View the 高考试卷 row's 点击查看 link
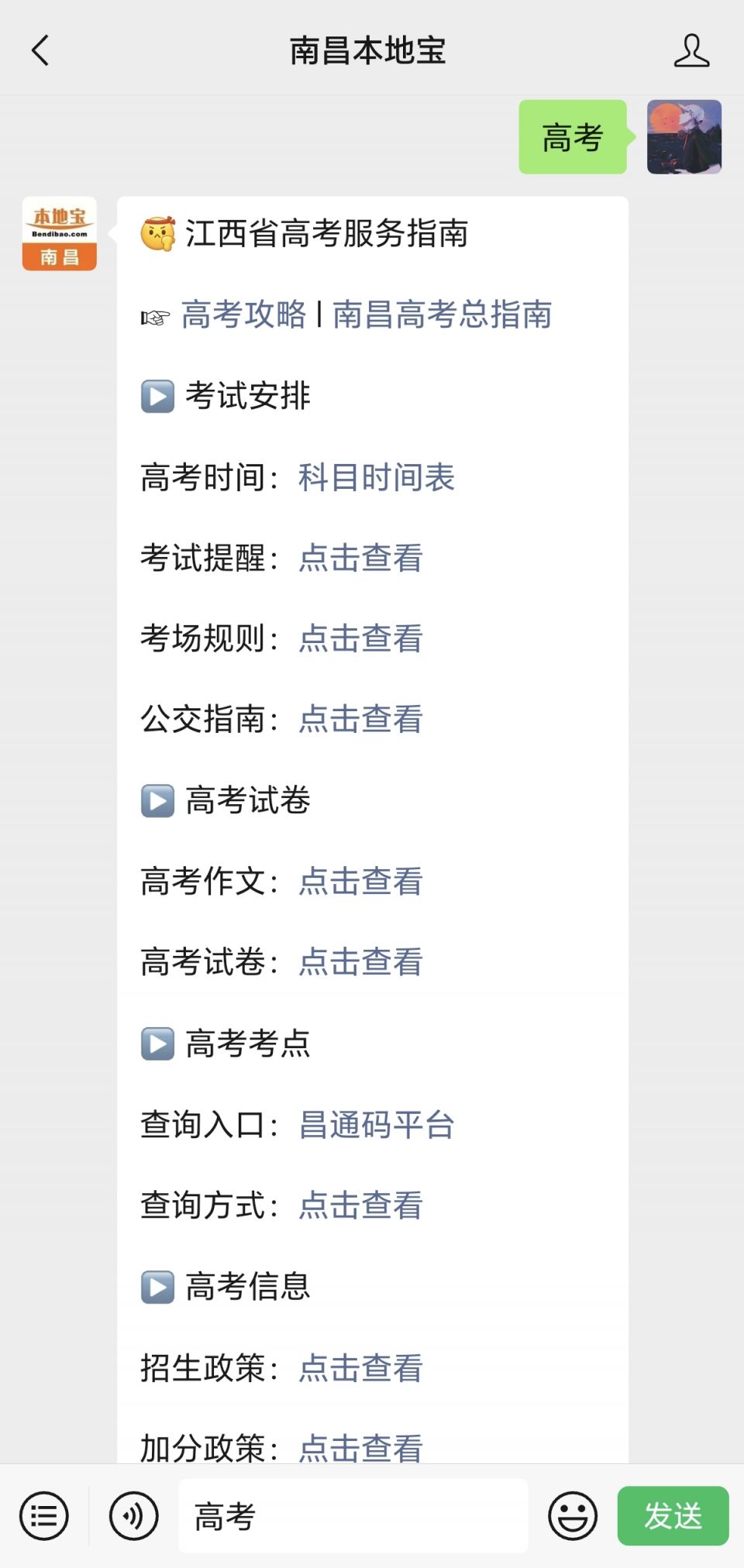744x1568 pixels. [x=361, y=962]
